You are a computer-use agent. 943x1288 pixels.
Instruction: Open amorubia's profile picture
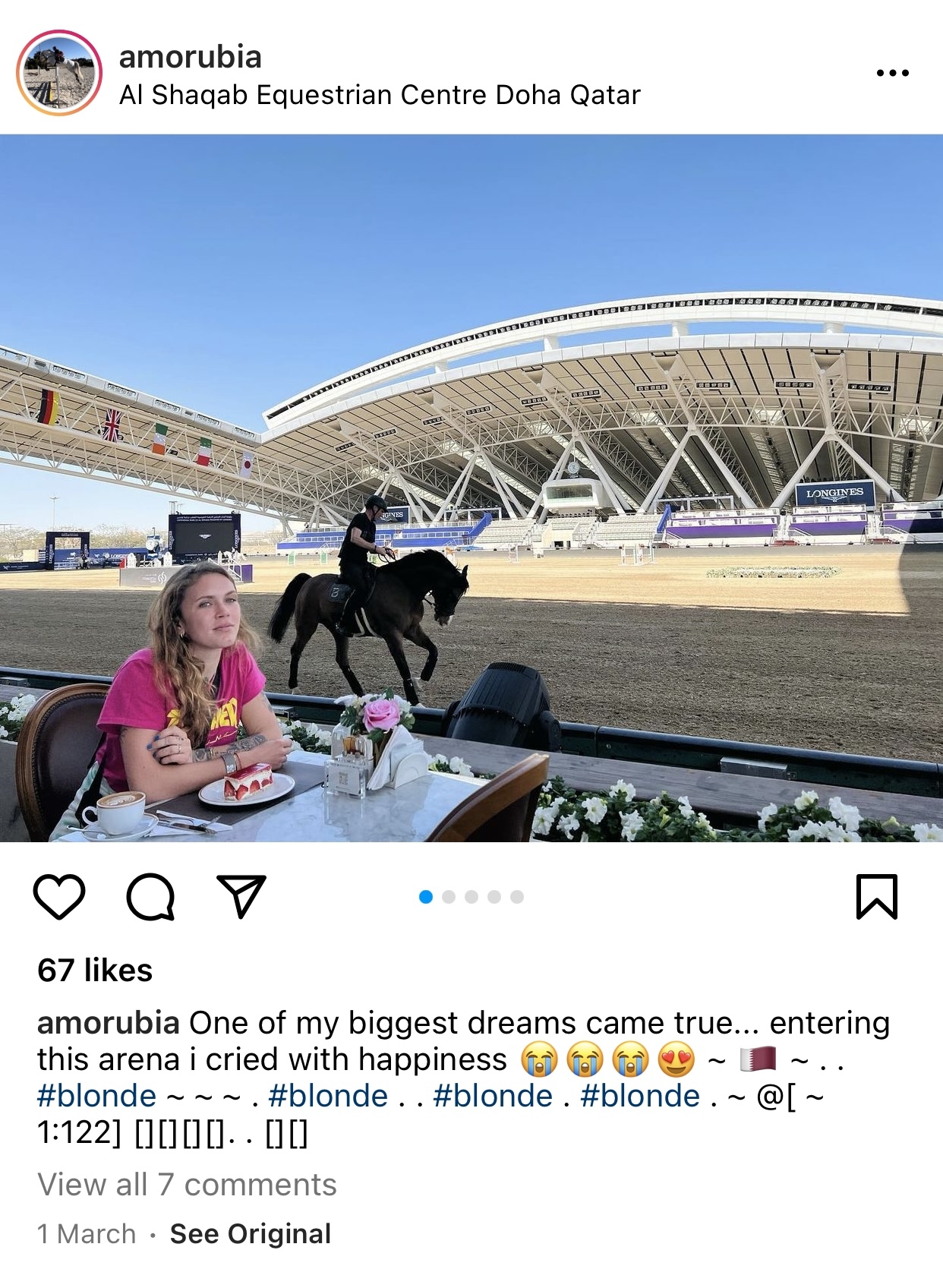(x=59, y=73)
